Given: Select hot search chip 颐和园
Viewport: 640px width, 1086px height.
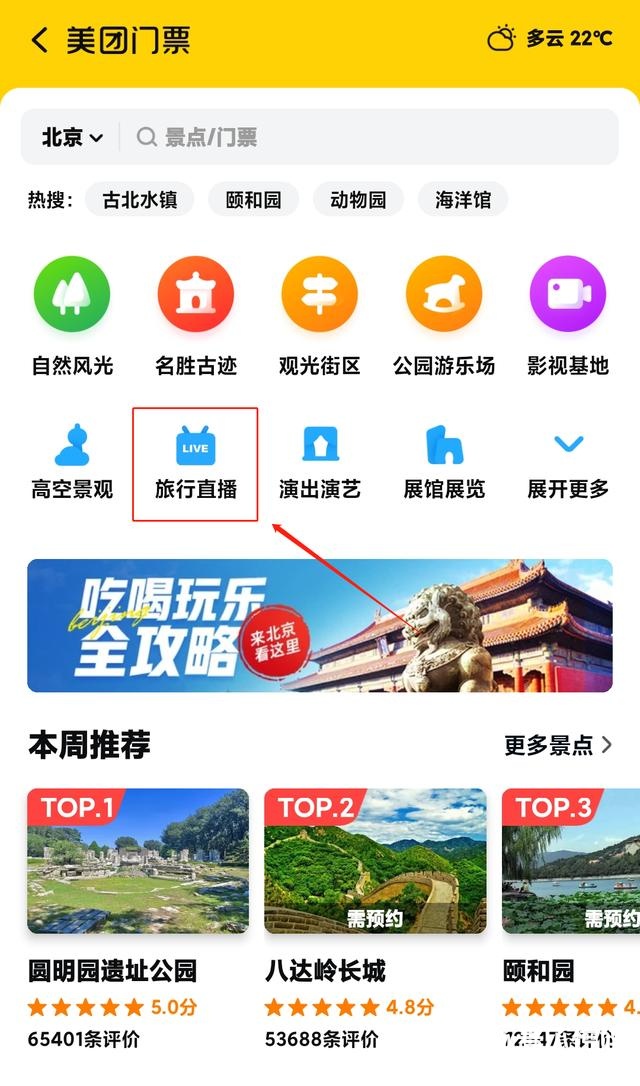Looking at the screenshot, I should [x=254, y=200].
